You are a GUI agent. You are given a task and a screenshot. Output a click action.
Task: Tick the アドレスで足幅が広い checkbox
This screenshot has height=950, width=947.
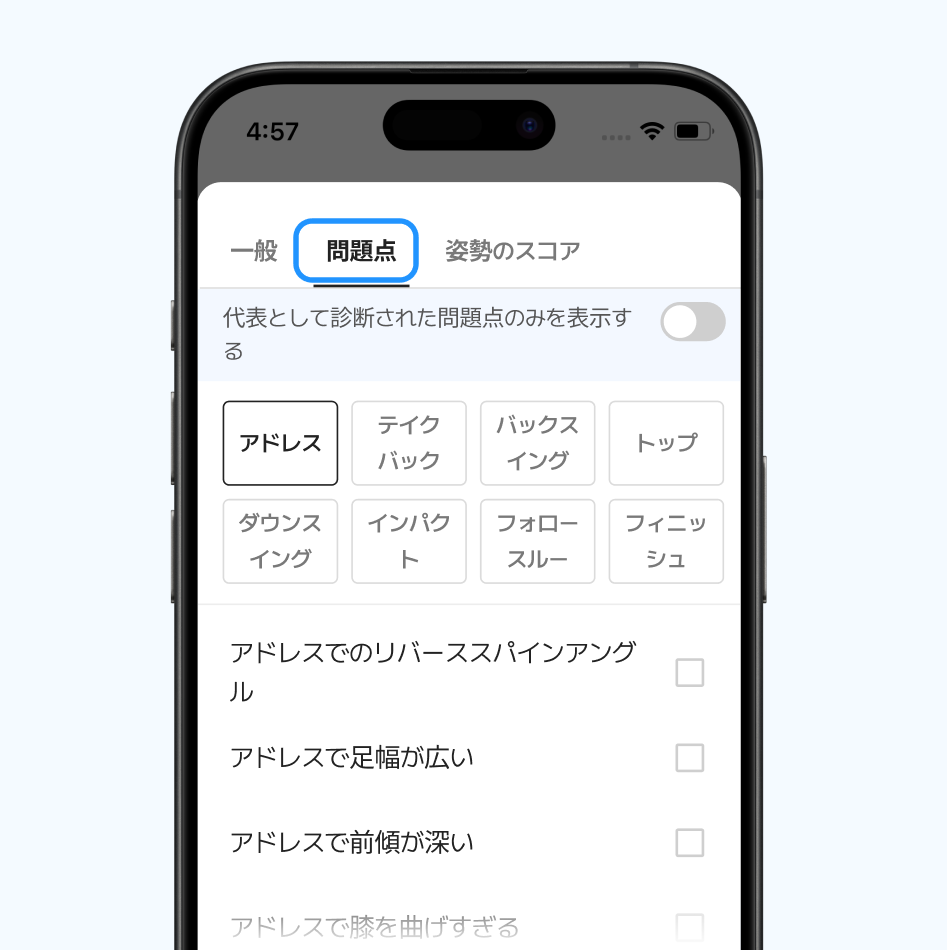point(689,758)
